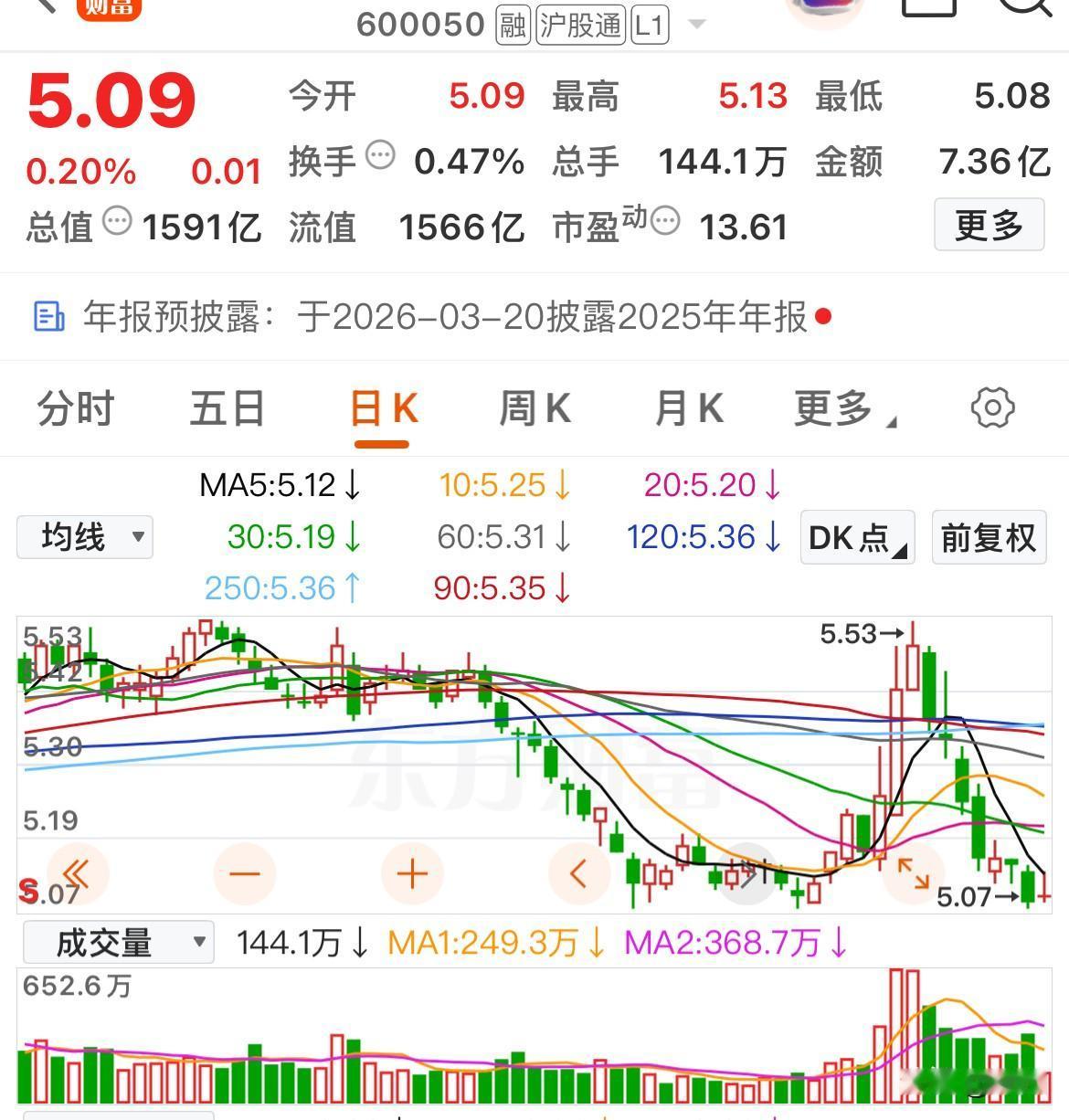Viewport: 1069px width, 1120px height.
Task: Click the double-left chevron on the chart
Action: point(77,873)
